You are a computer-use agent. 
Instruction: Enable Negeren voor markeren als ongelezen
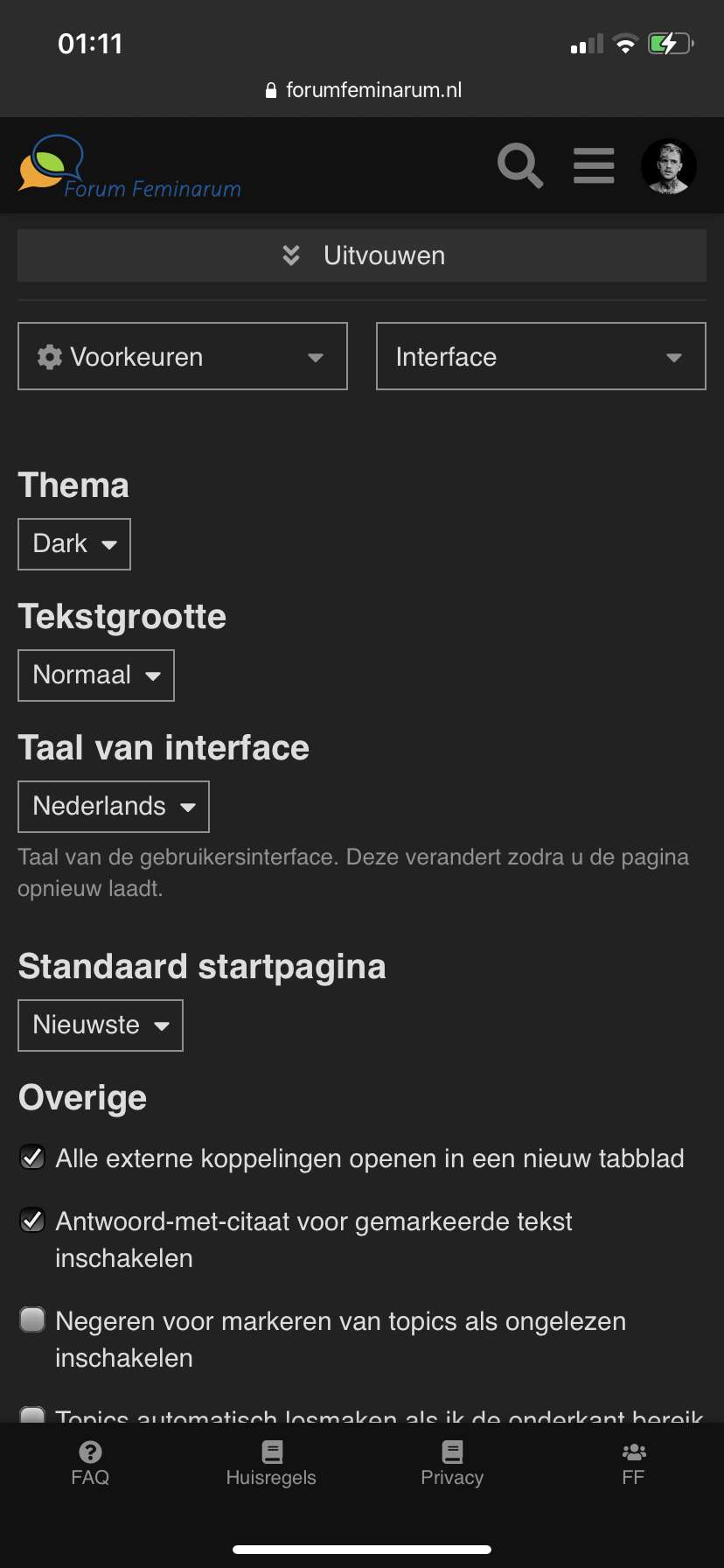pos(32,1319)
